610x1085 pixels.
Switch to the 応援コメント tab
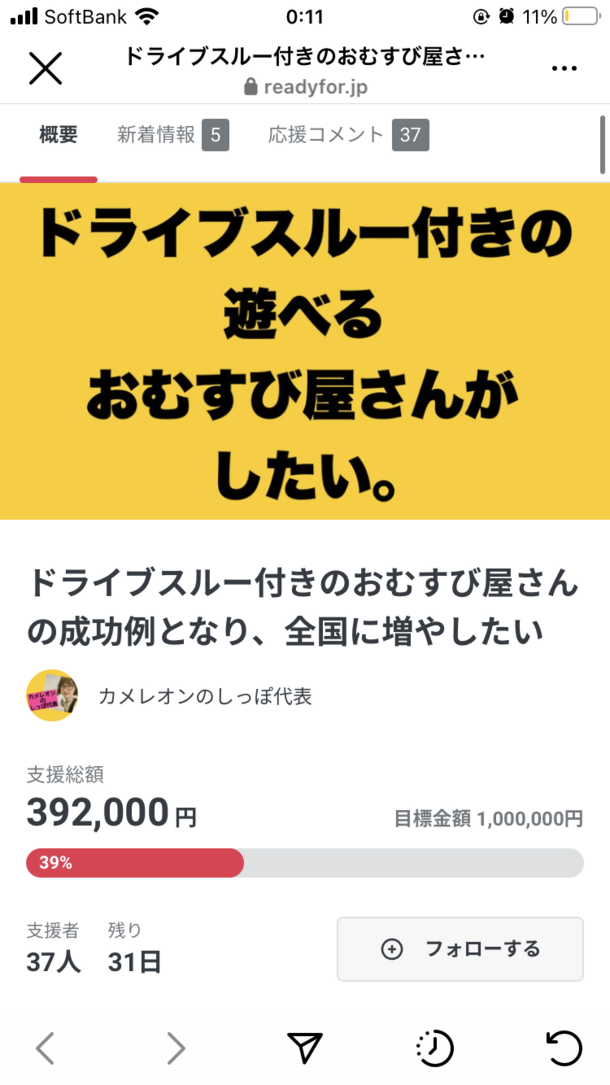[x=347, y=136]
